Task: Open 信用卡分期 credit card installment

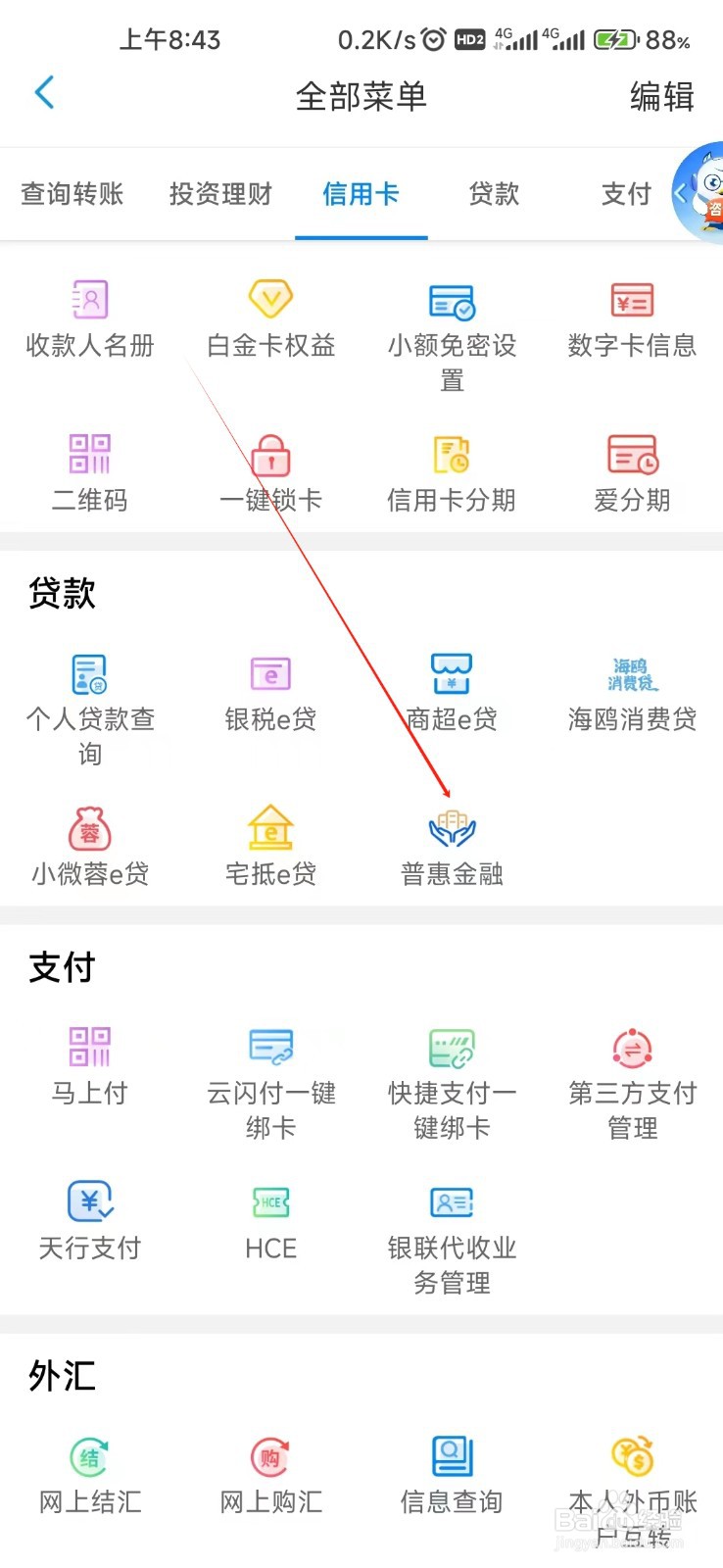Action: [451, 468]
